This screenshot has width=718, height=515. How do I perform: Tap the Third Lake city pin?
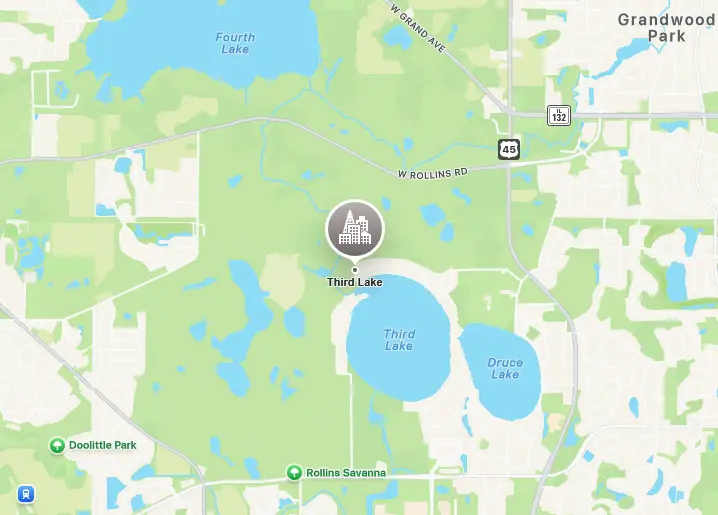[354, 229]
